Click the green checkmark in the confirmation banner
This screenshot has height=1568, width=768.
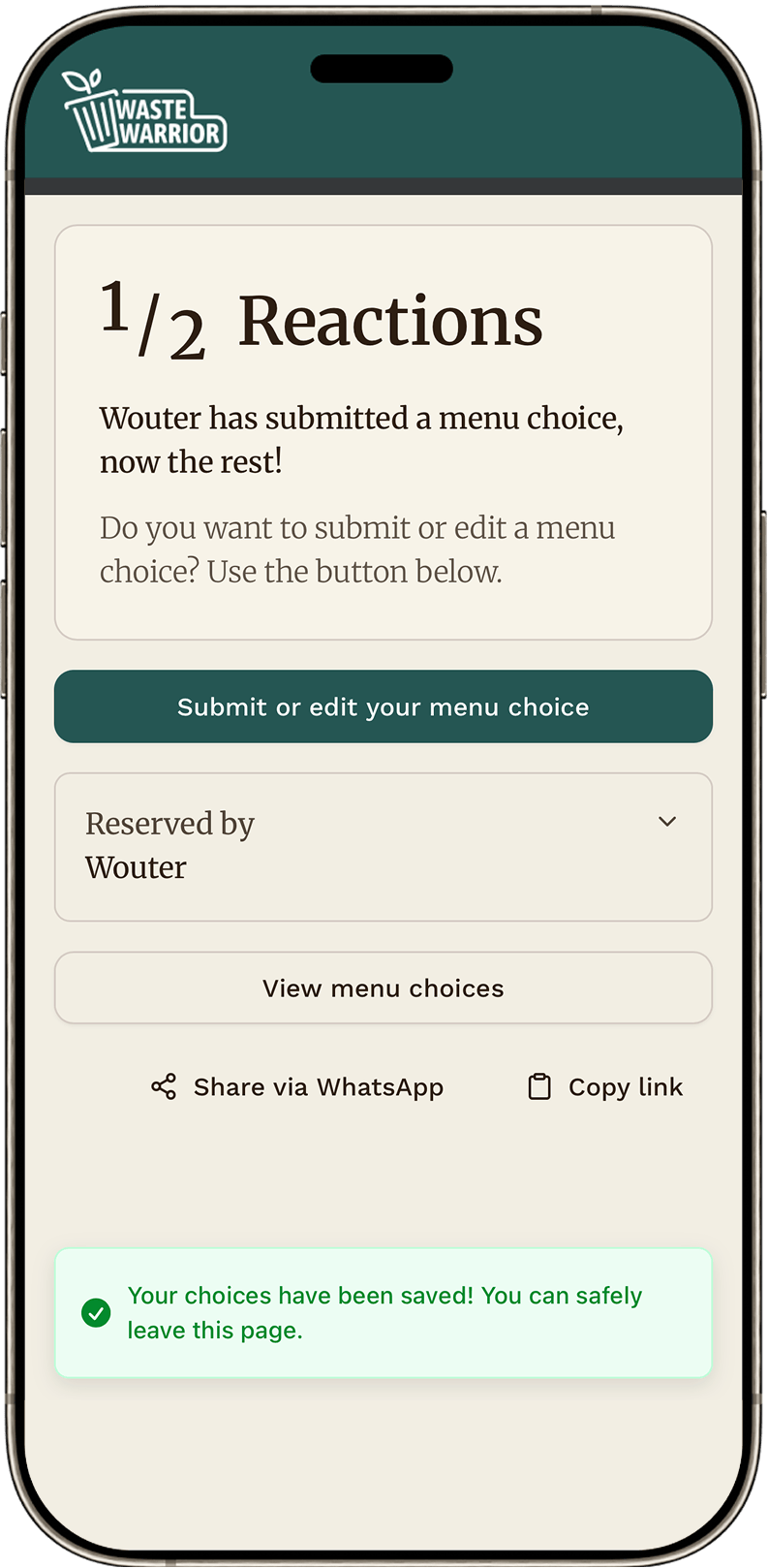[97, 1314]
